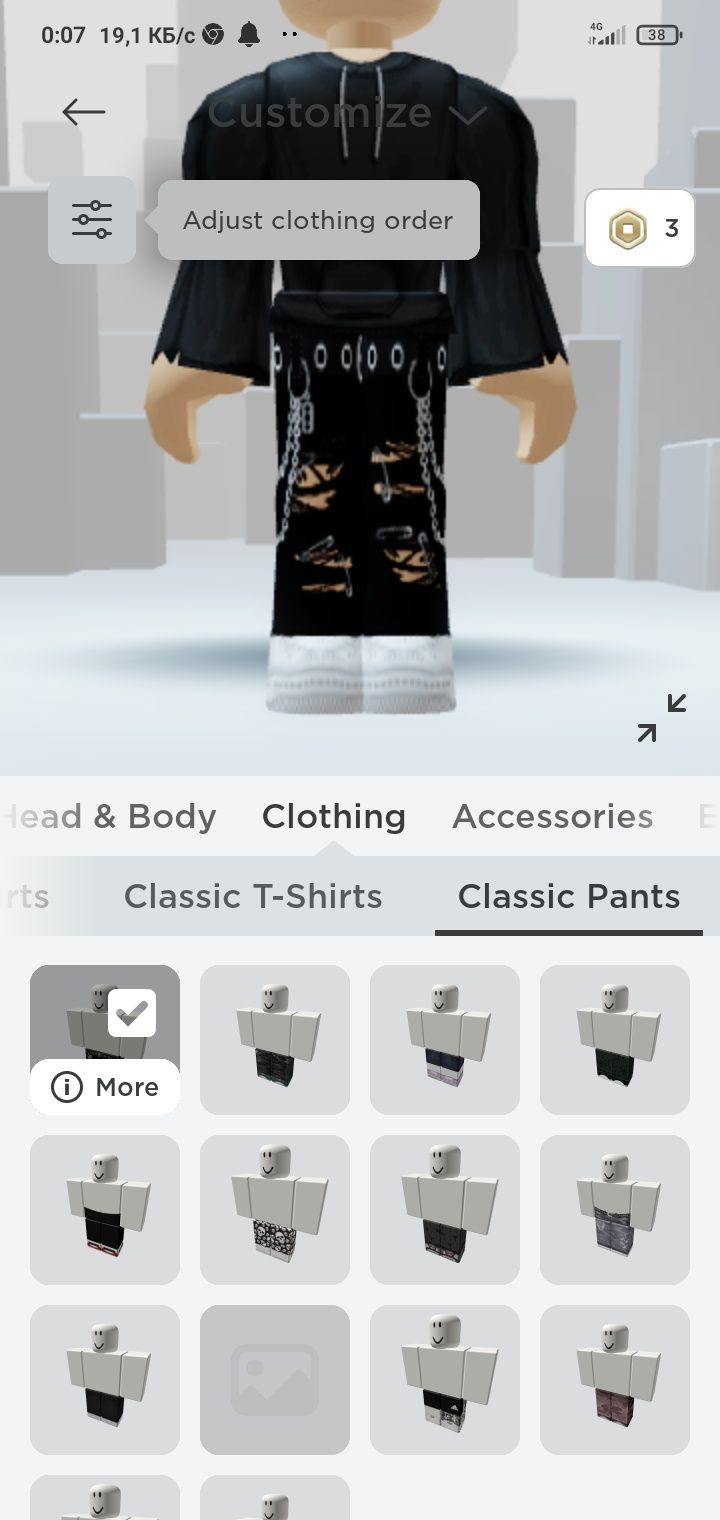
Task: Collapse the avatar preview
Action: pyautogui.click(x=662, y=718)
